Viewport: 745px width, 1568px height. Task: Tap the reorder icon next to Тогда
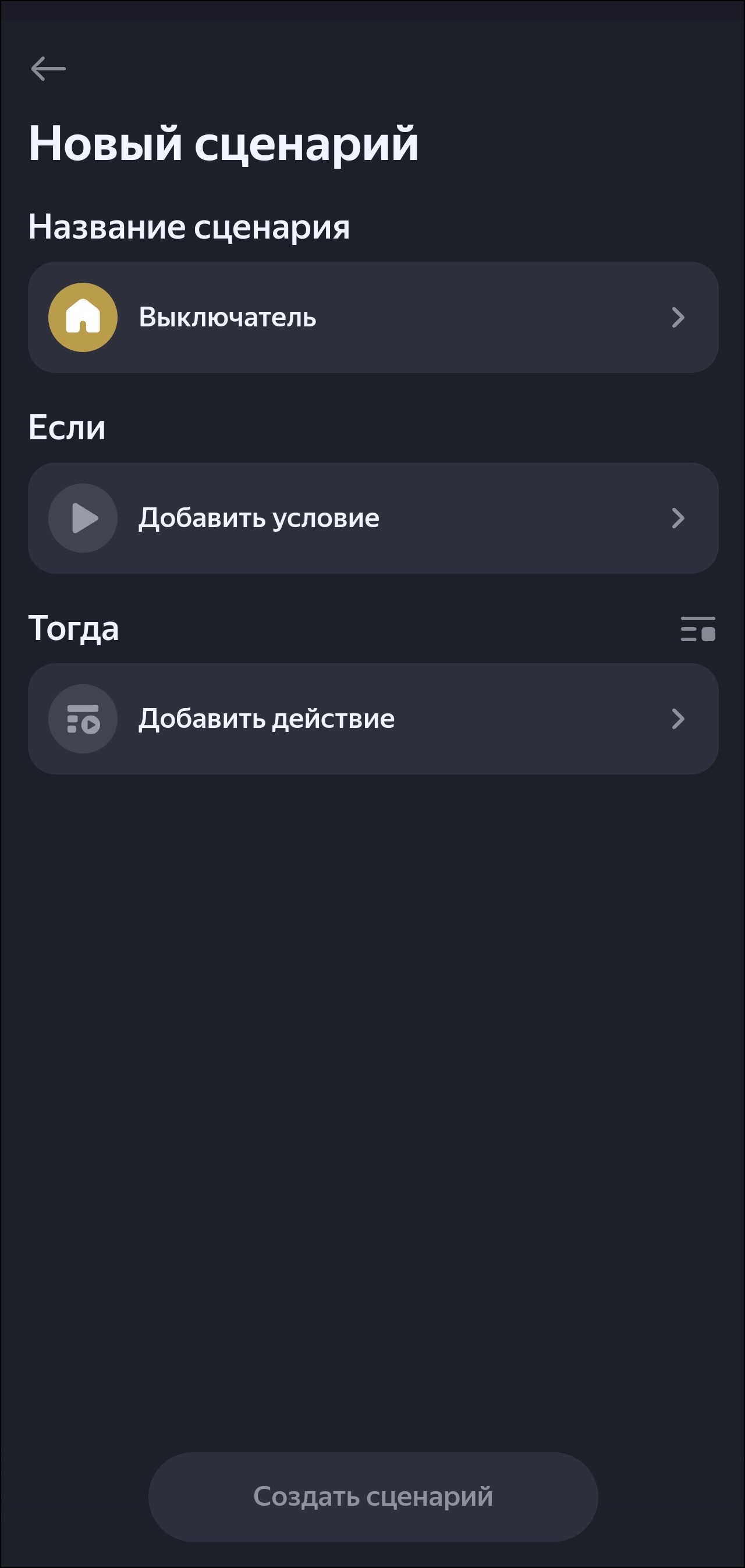(697, 629)
